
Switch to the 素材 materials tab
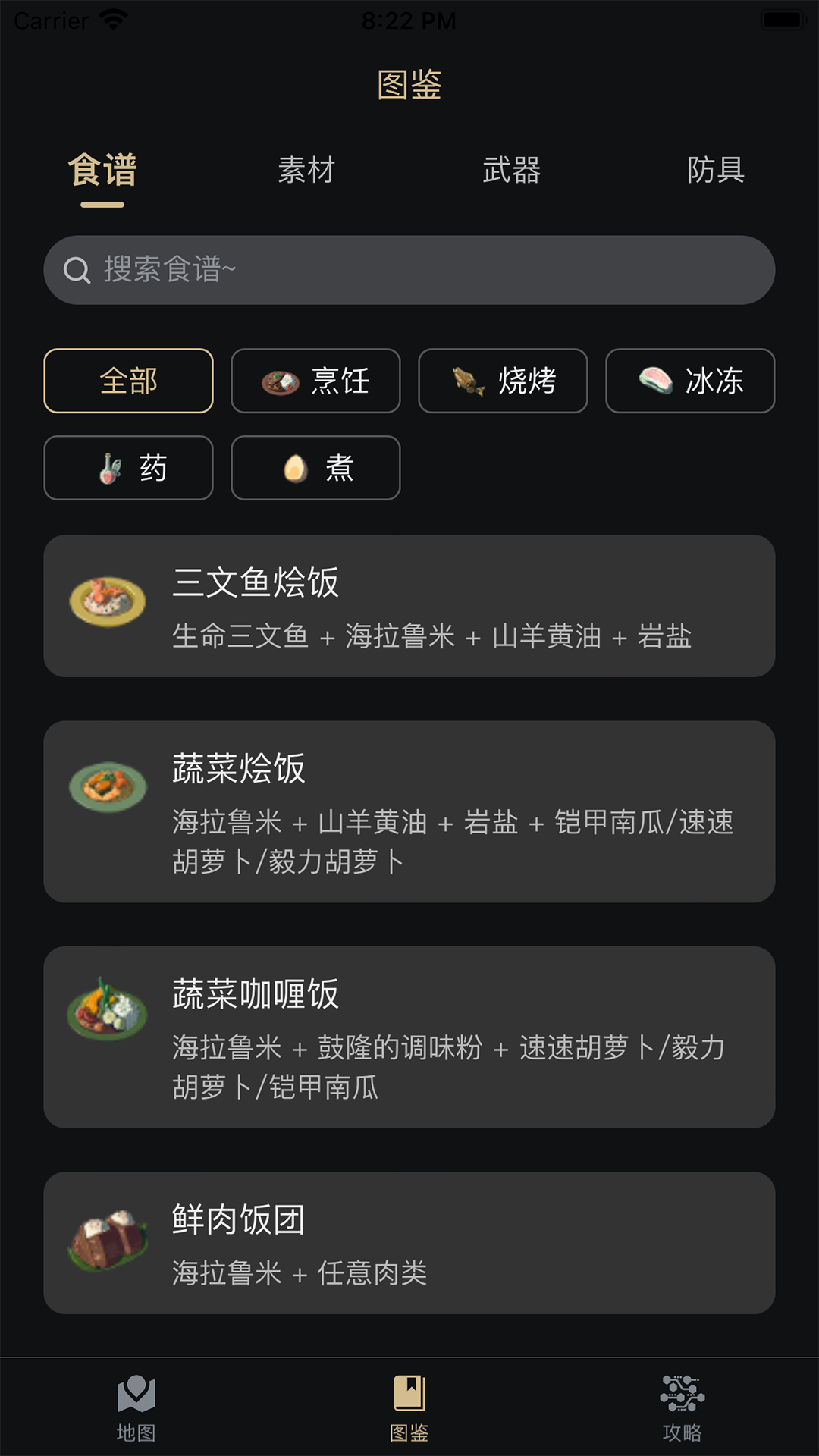308,171
